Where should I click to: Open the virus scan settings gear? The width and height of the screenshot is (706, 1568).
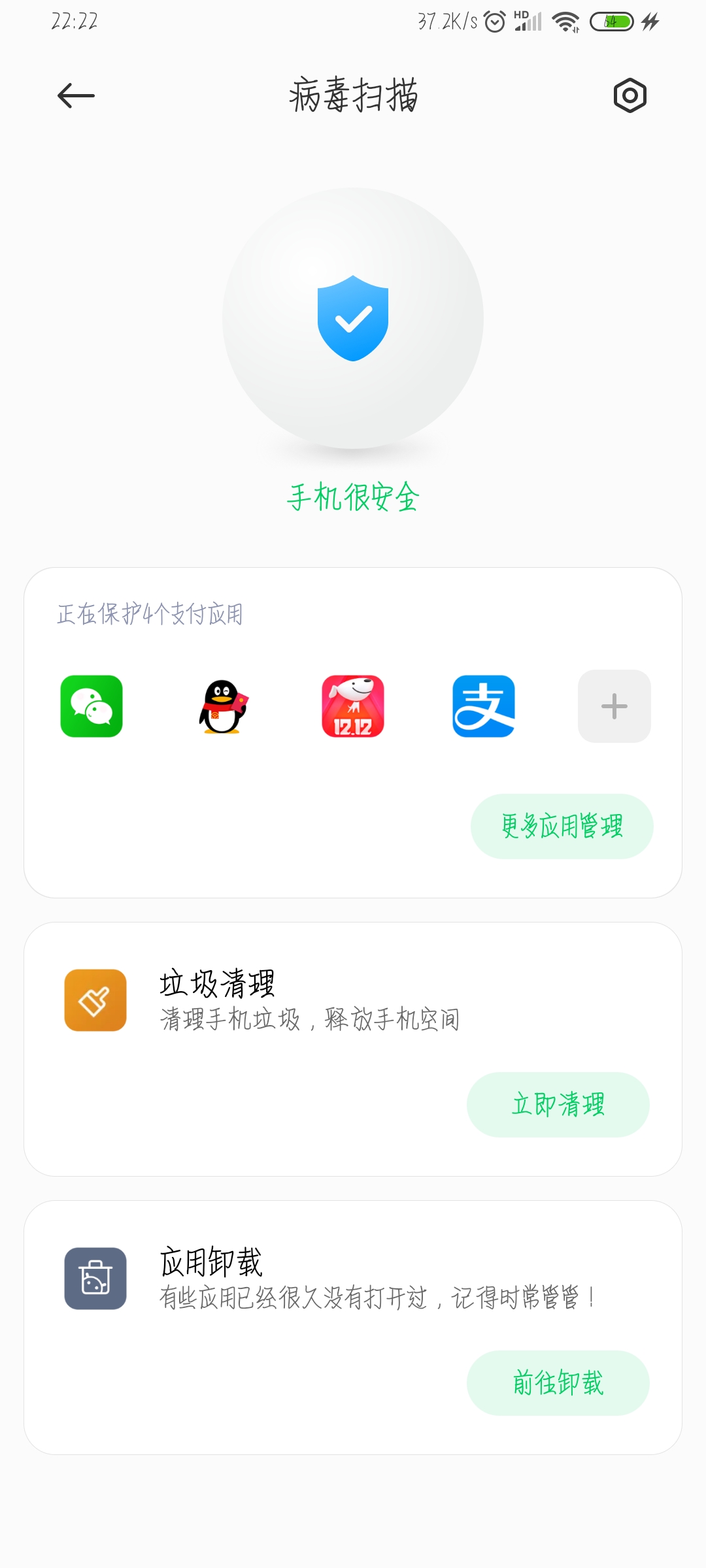(630, 96)
